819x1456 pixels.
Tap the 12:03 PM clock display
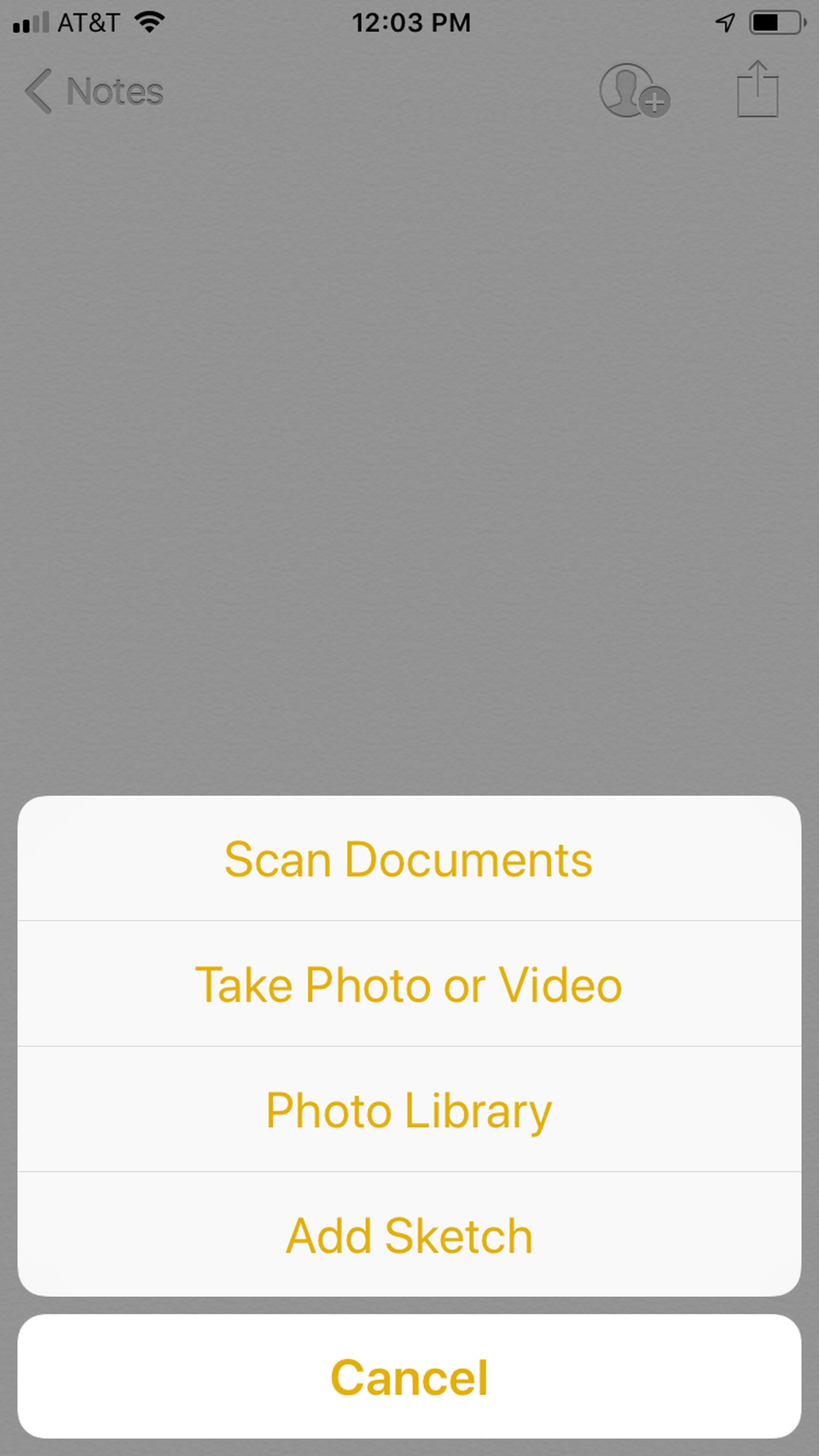(410, 21)
